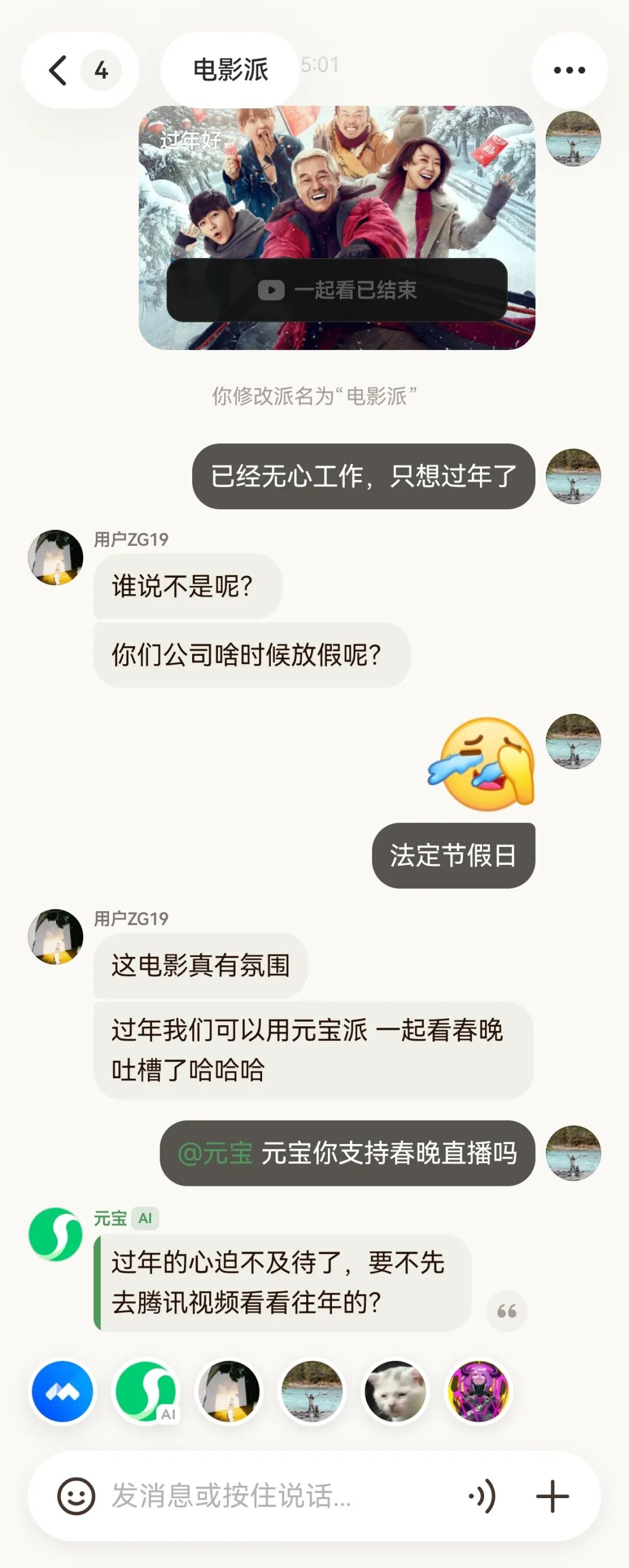Open the plus attachment menu
Image resolution: width=629 pixels, height=1568 pixels.
pos(552,1496)
